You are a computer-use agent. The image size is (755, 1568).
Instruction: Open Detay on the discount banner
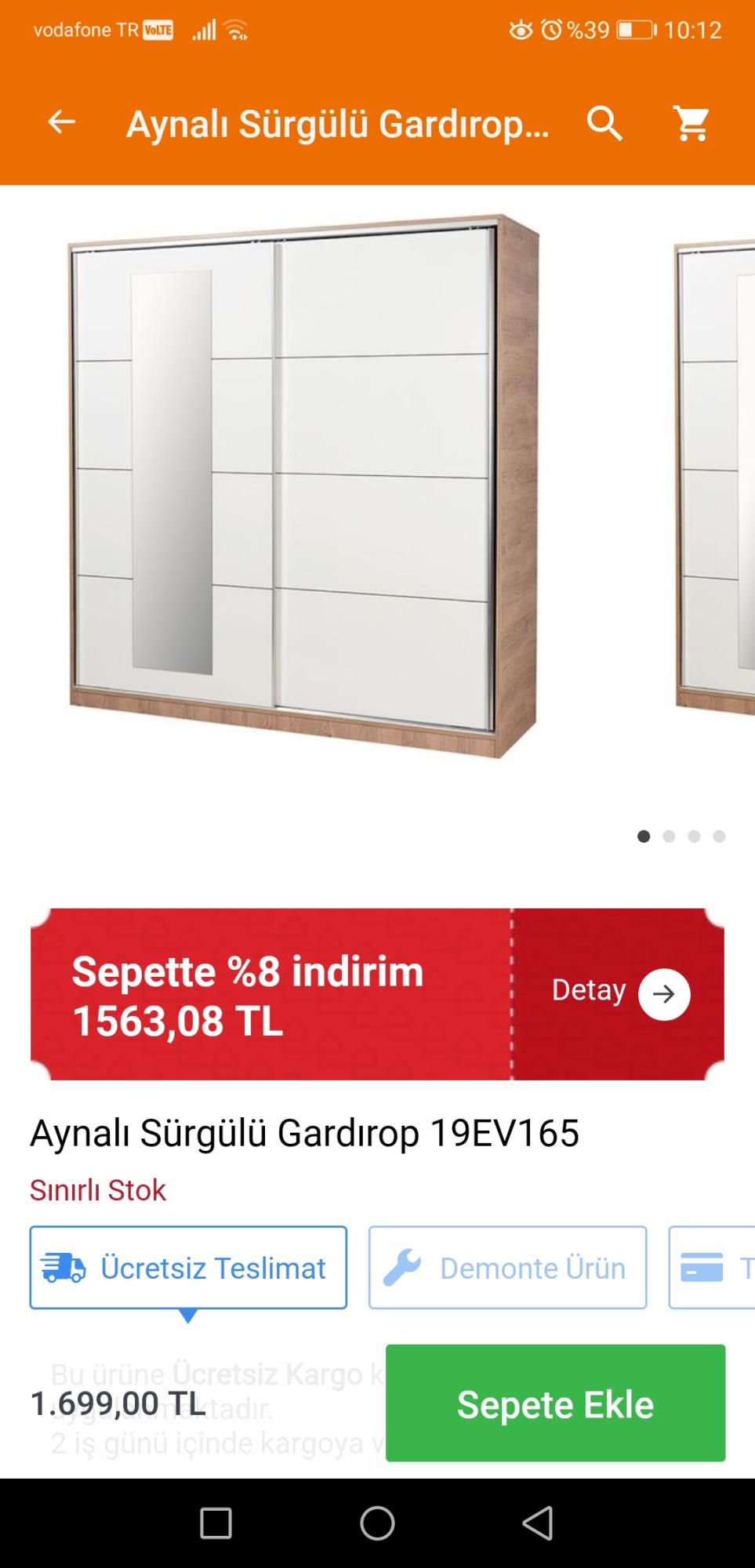[620, 993]
